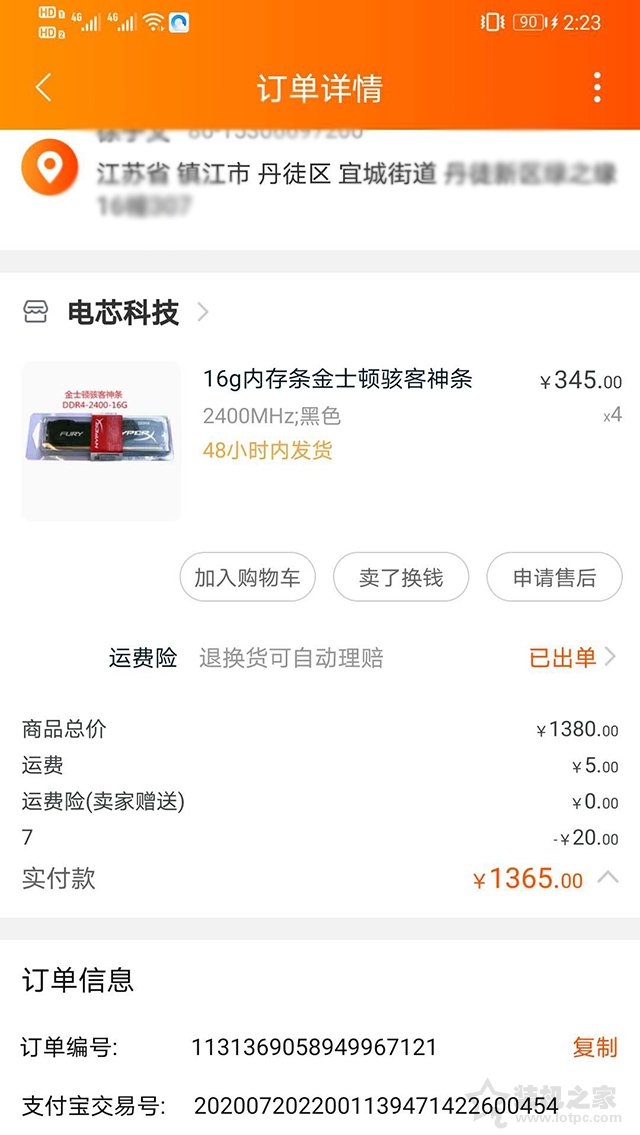640x1135 pixels.
Task: Open the 运费险 已出单 details
Action: click(572, 657)
